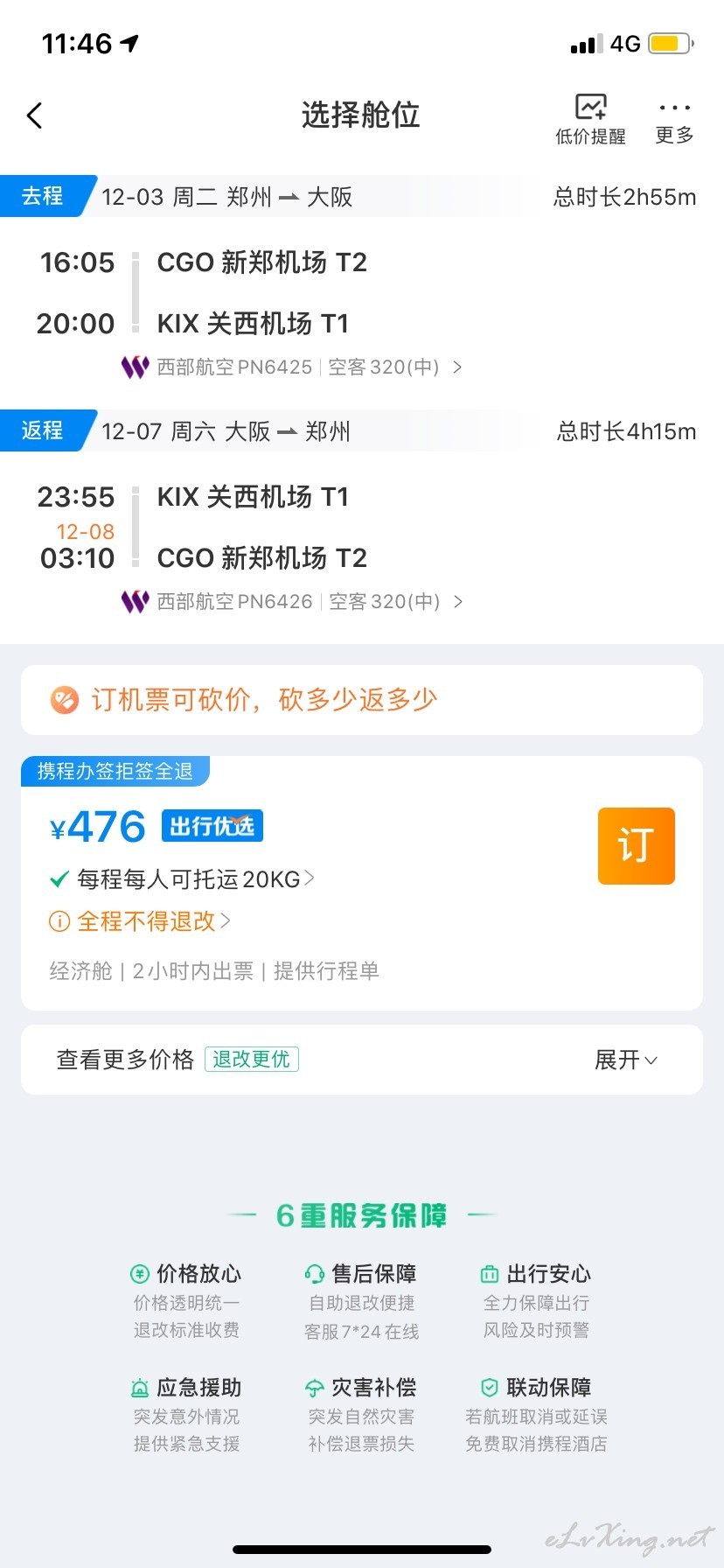Open the 更多 overflow menu
This screenshot has width=724, height=1568.
674,121
